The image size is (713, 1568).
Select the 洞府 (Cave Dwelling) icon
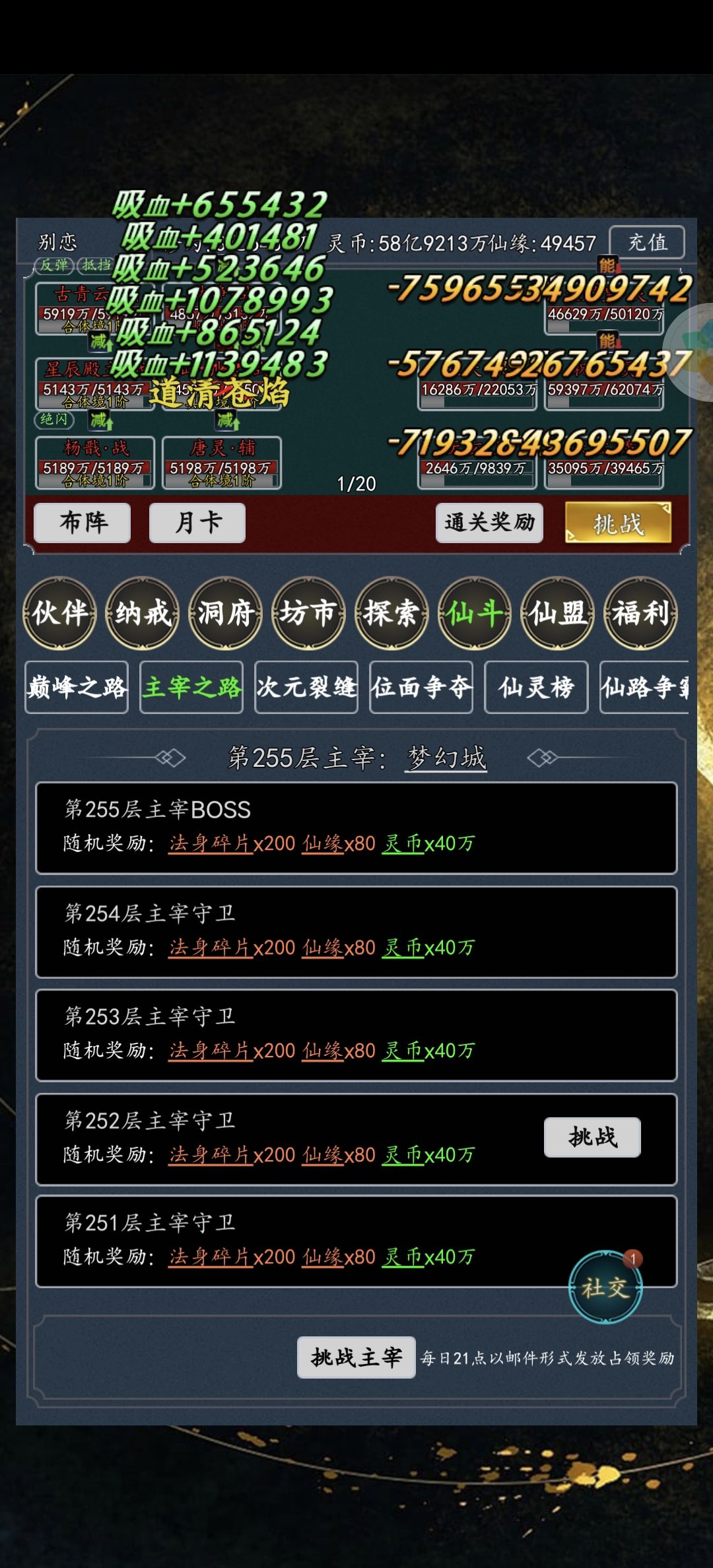pos(225,614)
